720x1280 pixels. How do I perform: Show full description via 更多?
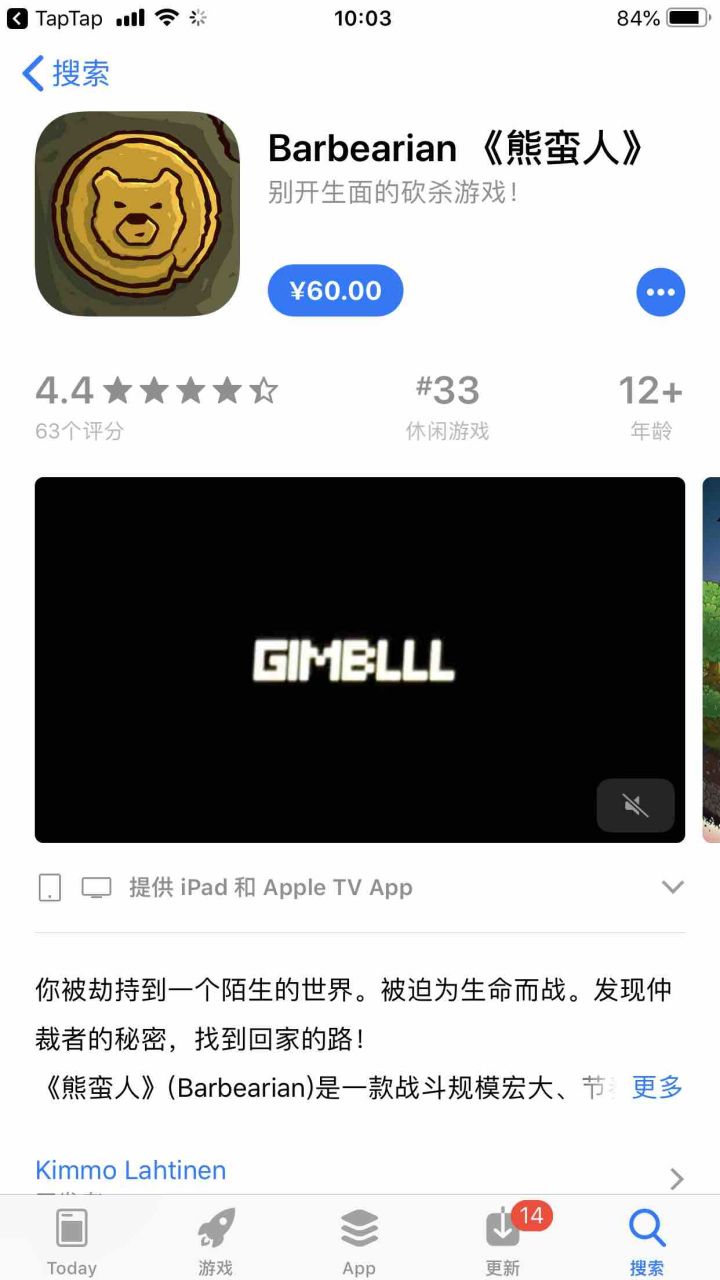(657, 1087)
